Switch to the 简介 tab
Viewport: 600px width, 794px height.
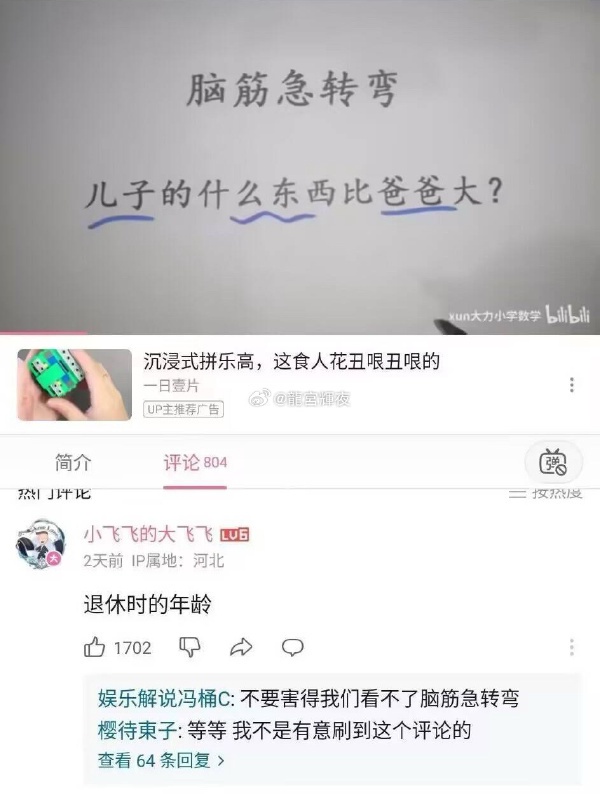tap(73, 462)
